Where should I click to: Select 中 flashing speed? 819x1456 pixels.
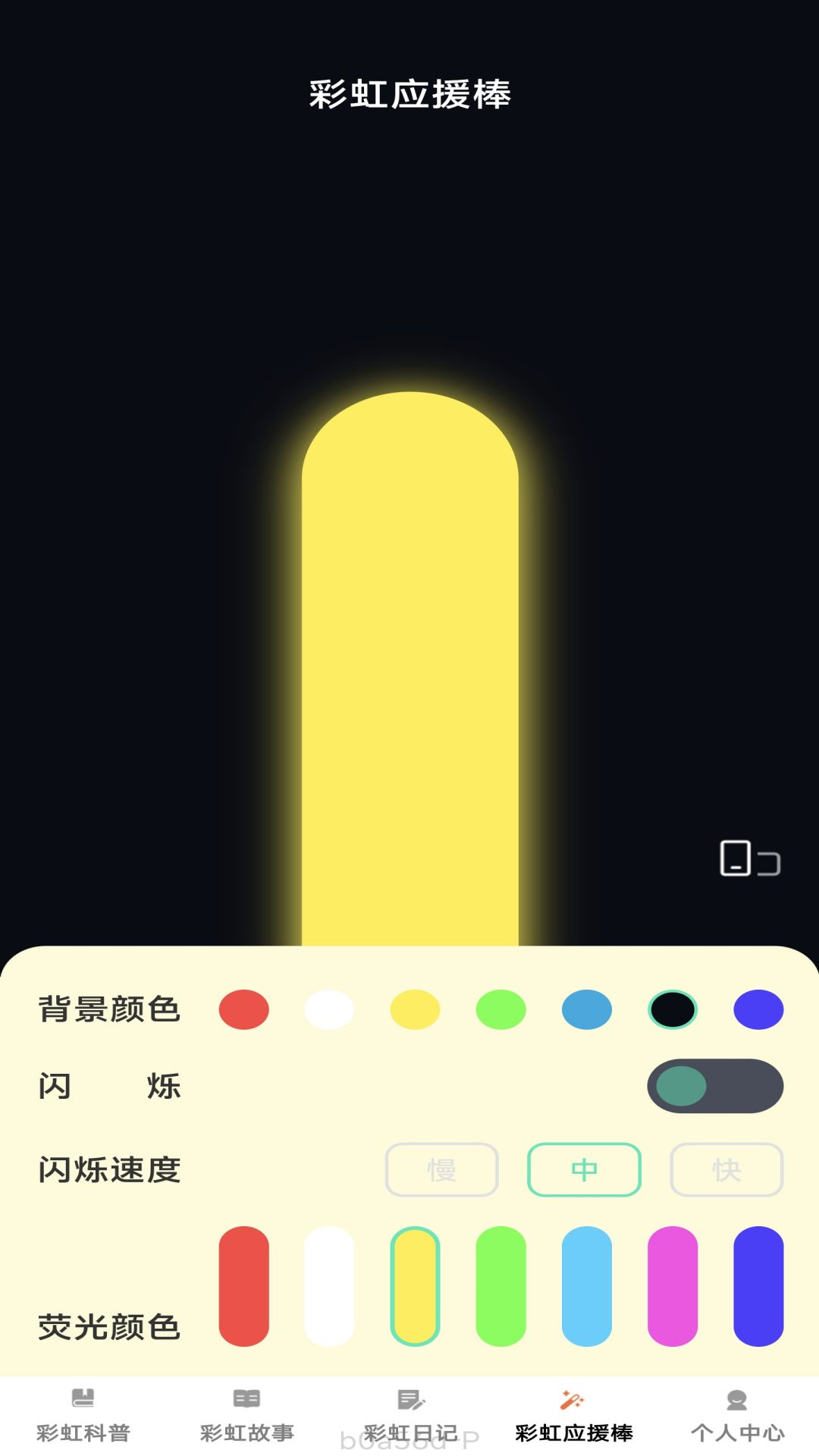pos(584,1169)
